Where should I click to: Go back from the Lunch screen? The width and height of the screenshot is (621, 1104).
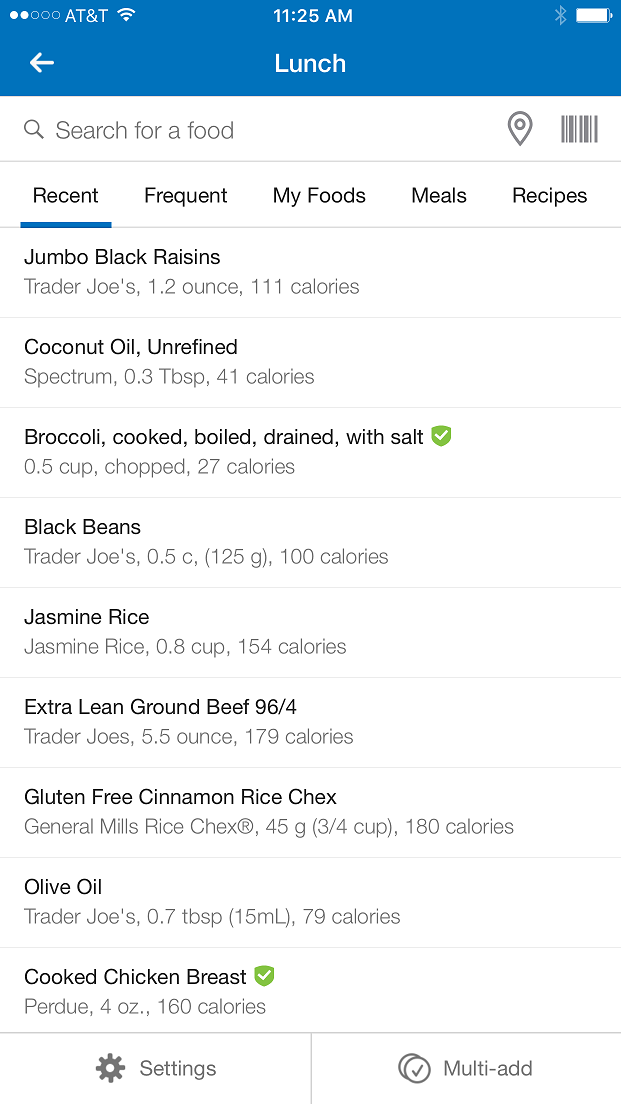point(42,63)
